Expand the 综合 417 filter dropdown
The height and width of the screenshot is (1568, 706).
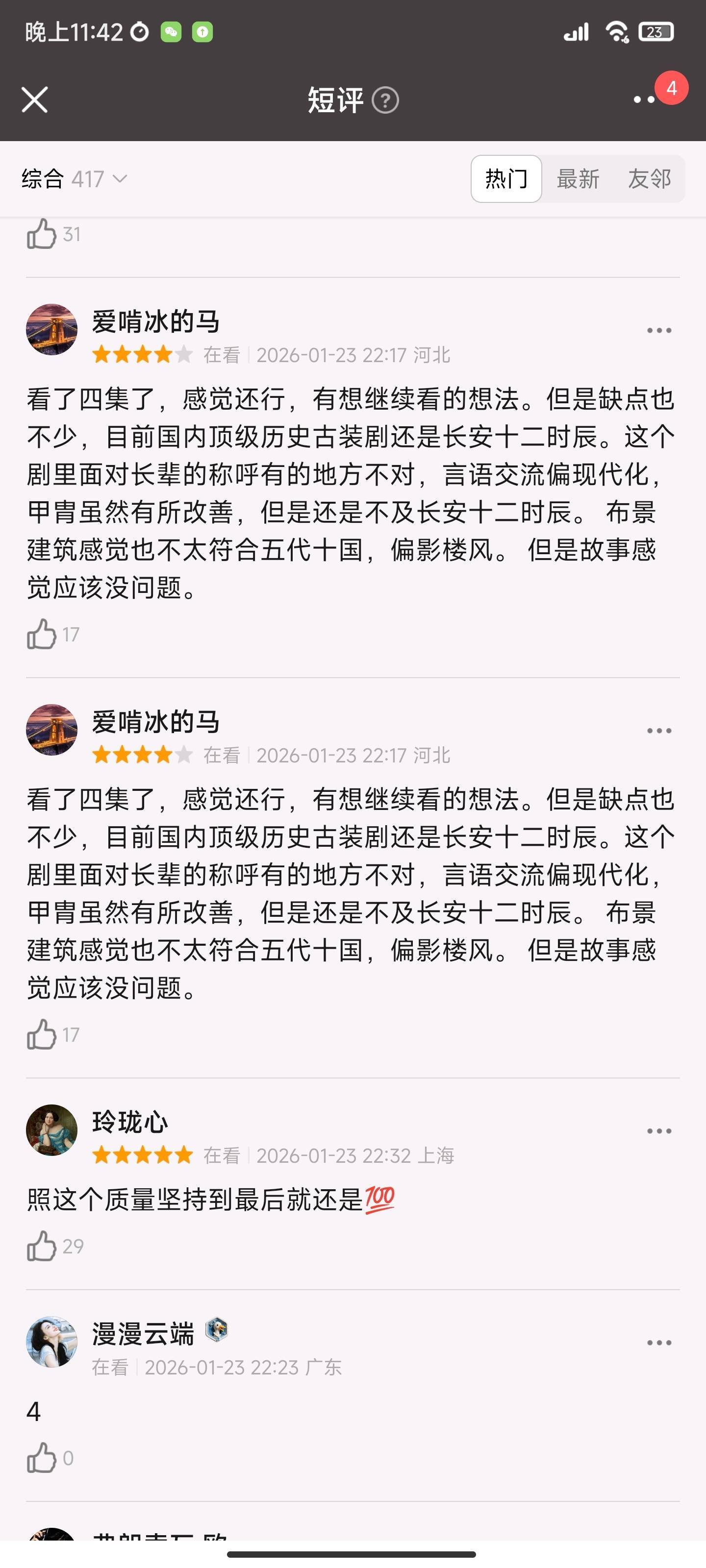pyautogui.click(x=75, y=179)
